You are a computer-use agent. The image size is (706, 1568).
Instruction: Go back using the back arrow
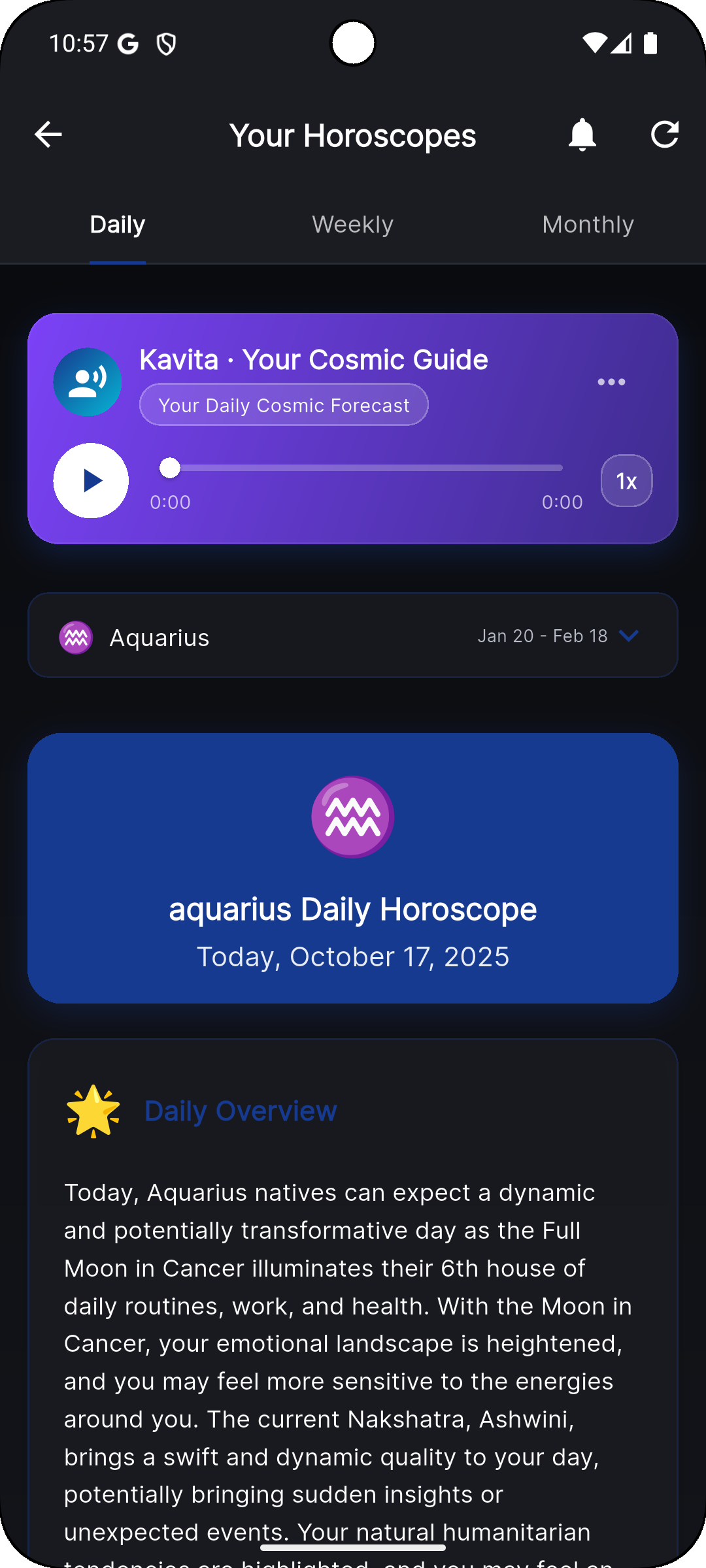pyautogui.click(x=48, y=135)
